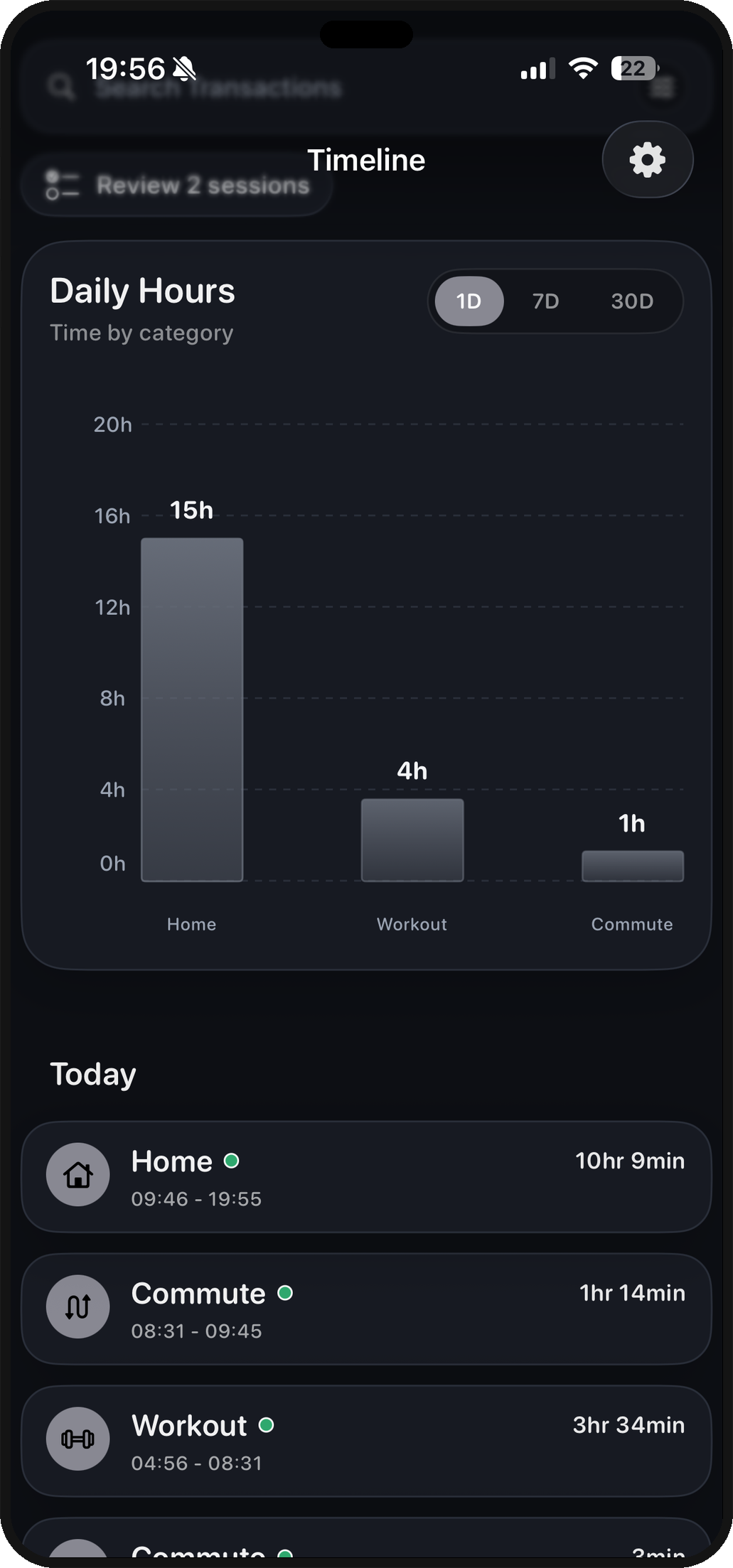This screenshot has height=1568, width=733.
Task: Click the search magnifier icon
Action: pyautogui.click(x=61, y=87)
